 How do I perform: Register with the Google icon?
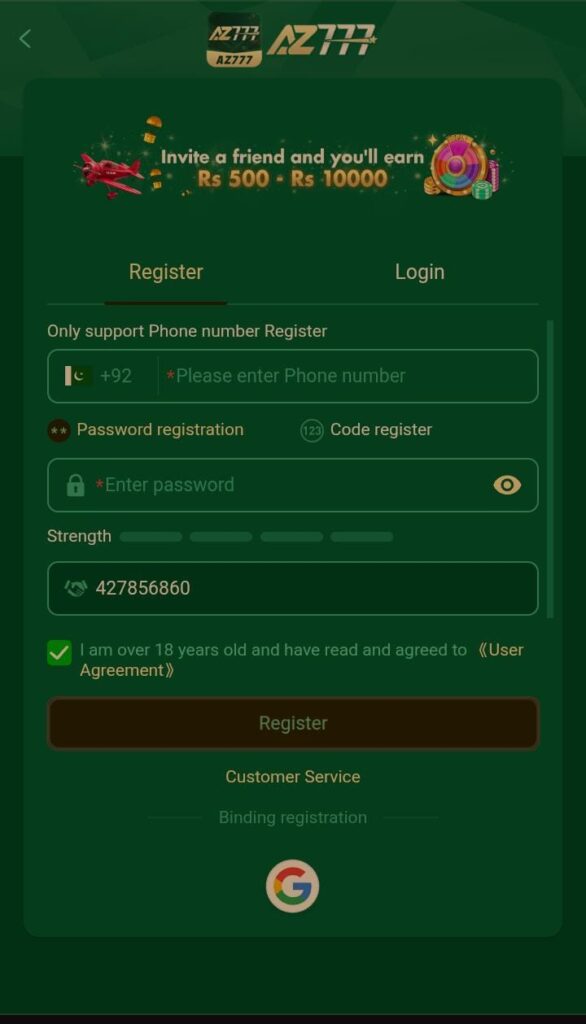point(293,886)
